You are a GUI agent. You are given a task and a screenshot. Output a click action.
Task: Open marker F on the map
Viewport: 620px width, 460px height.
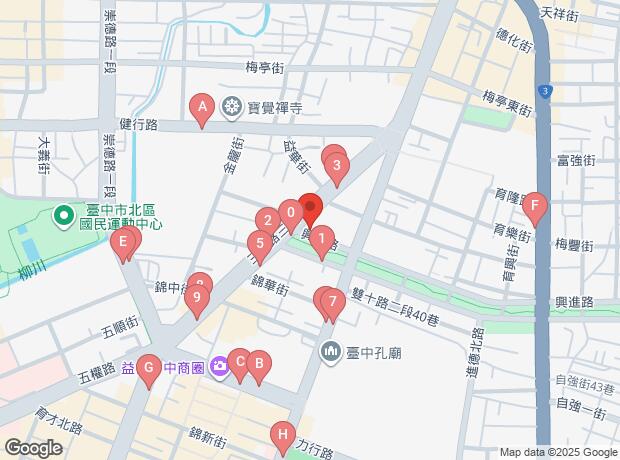point(536,209)
